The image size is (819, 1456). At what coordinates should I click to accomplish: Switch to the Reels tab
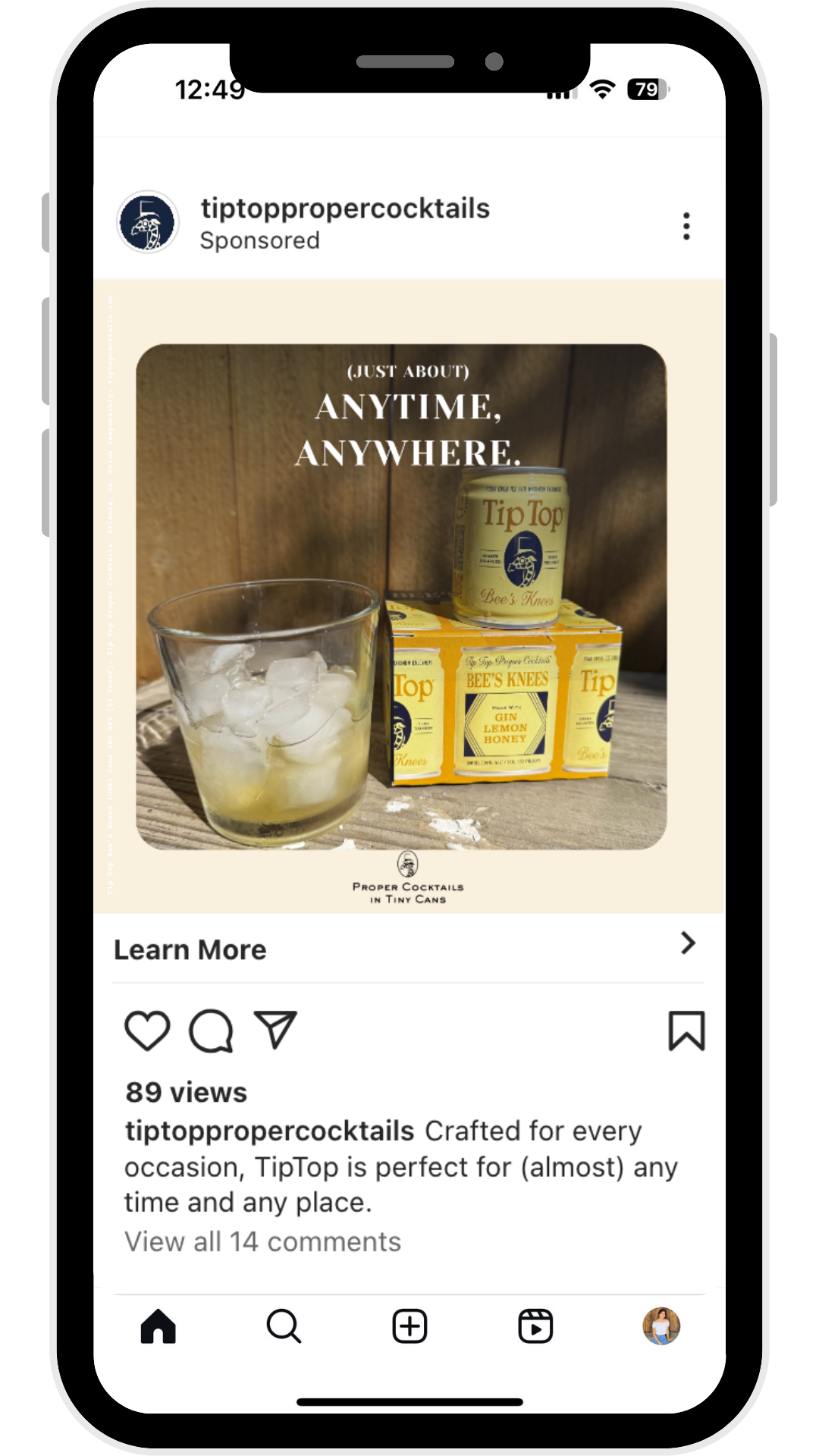[535, 1326]
